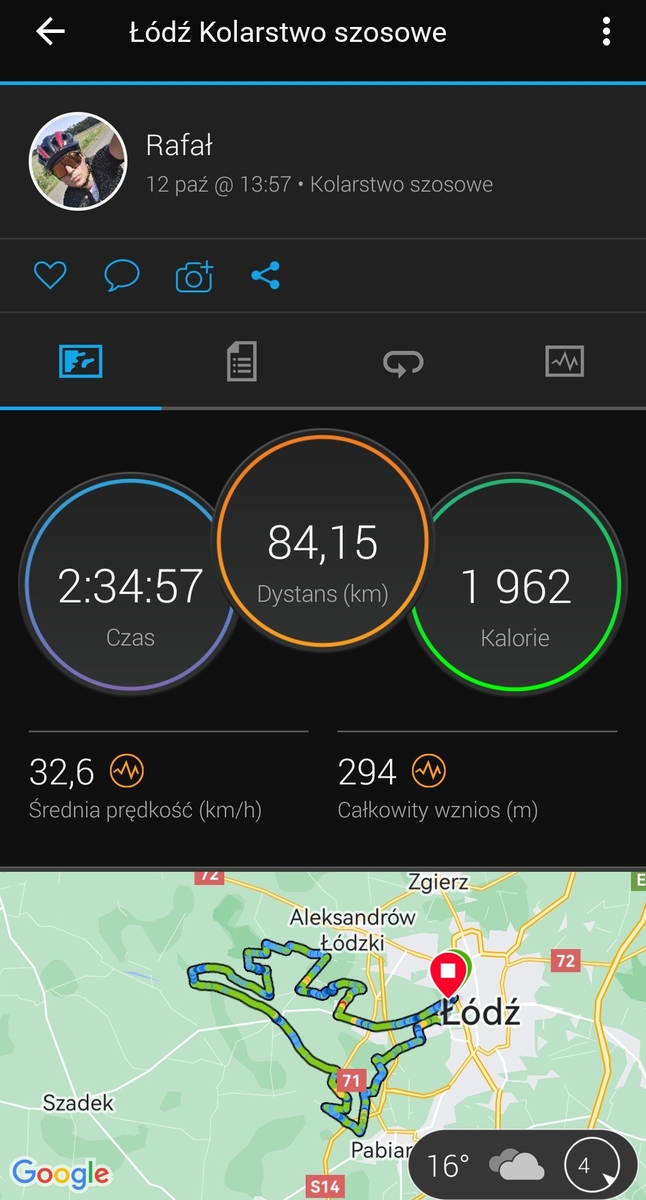Switch to the laps tab
Image resolution: width=646 pixels, height=1200 pixels.
coord(403,361)
